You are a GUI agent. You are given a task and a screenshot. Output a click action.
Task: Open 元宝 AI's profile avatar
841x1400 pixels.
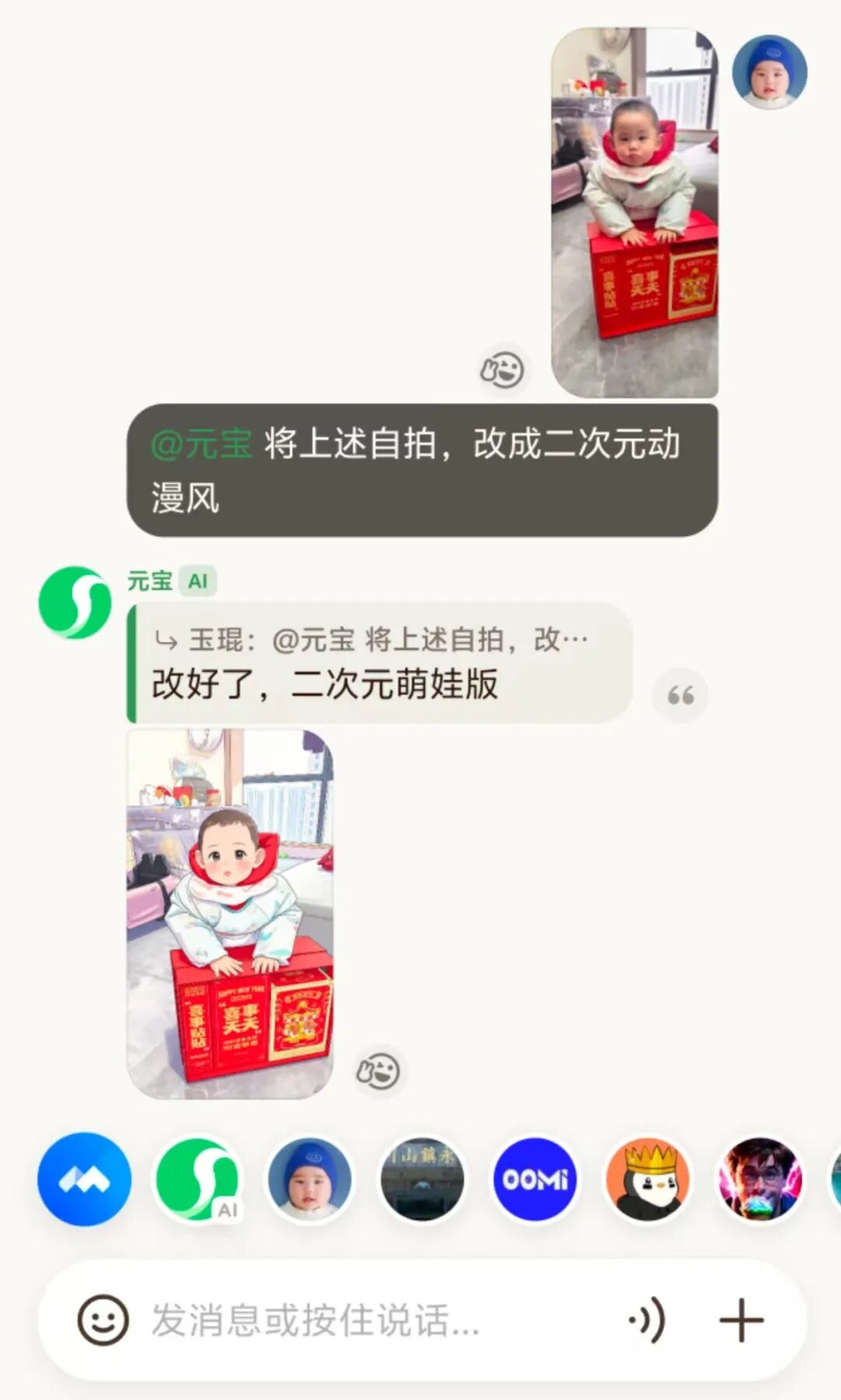coord(75,602)
